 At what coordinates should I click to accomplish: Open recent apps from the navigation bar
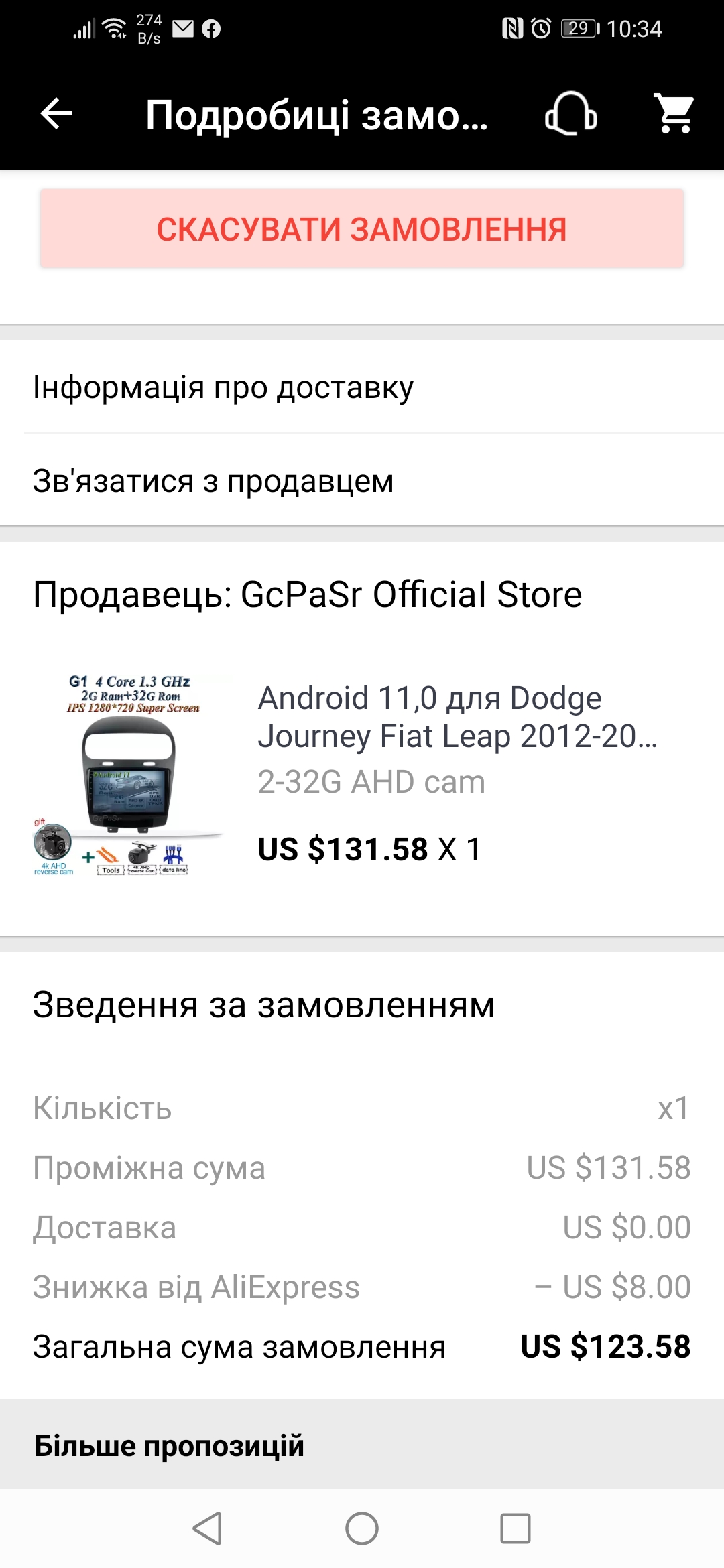click(x=516, y=1528)
